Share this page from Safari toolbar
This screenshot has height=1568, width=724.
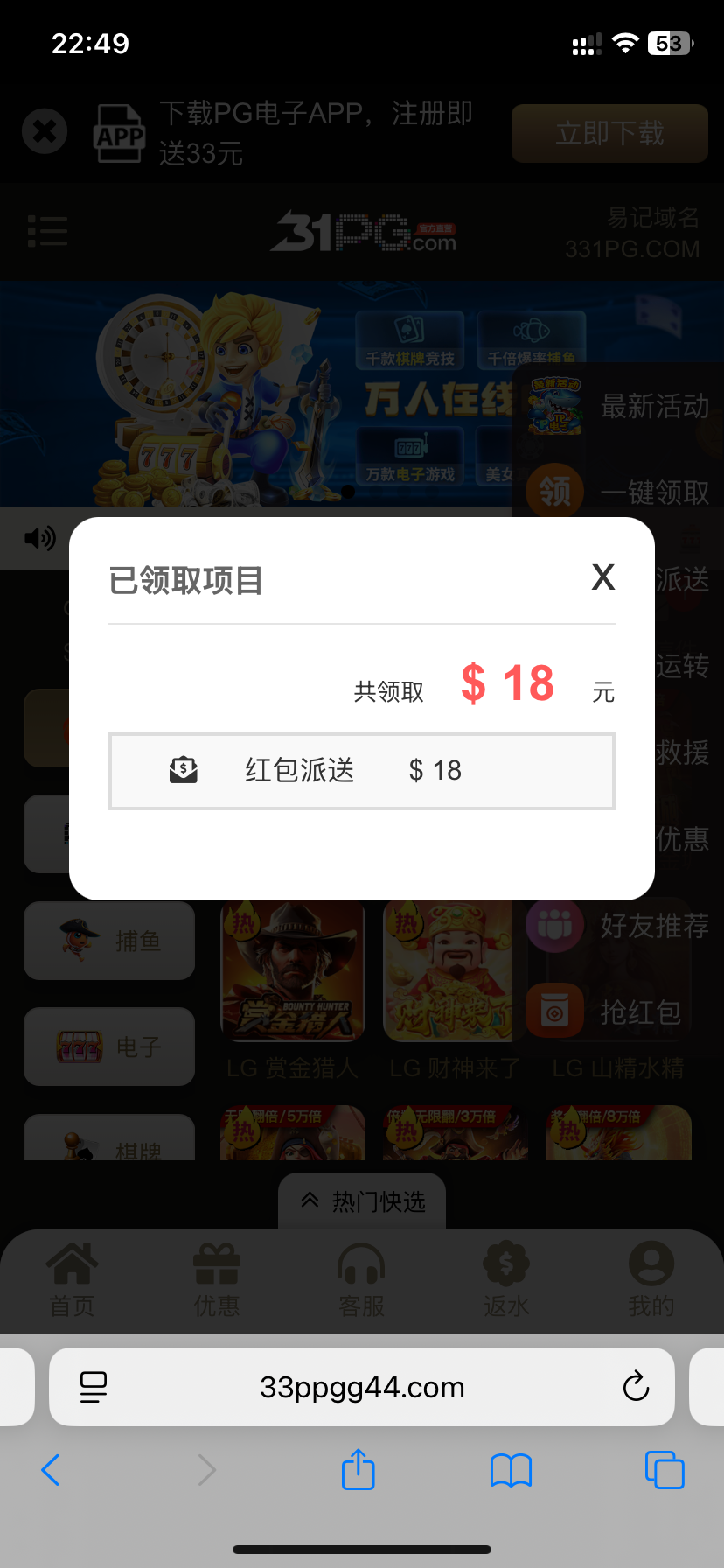[x=358, y=1470]
